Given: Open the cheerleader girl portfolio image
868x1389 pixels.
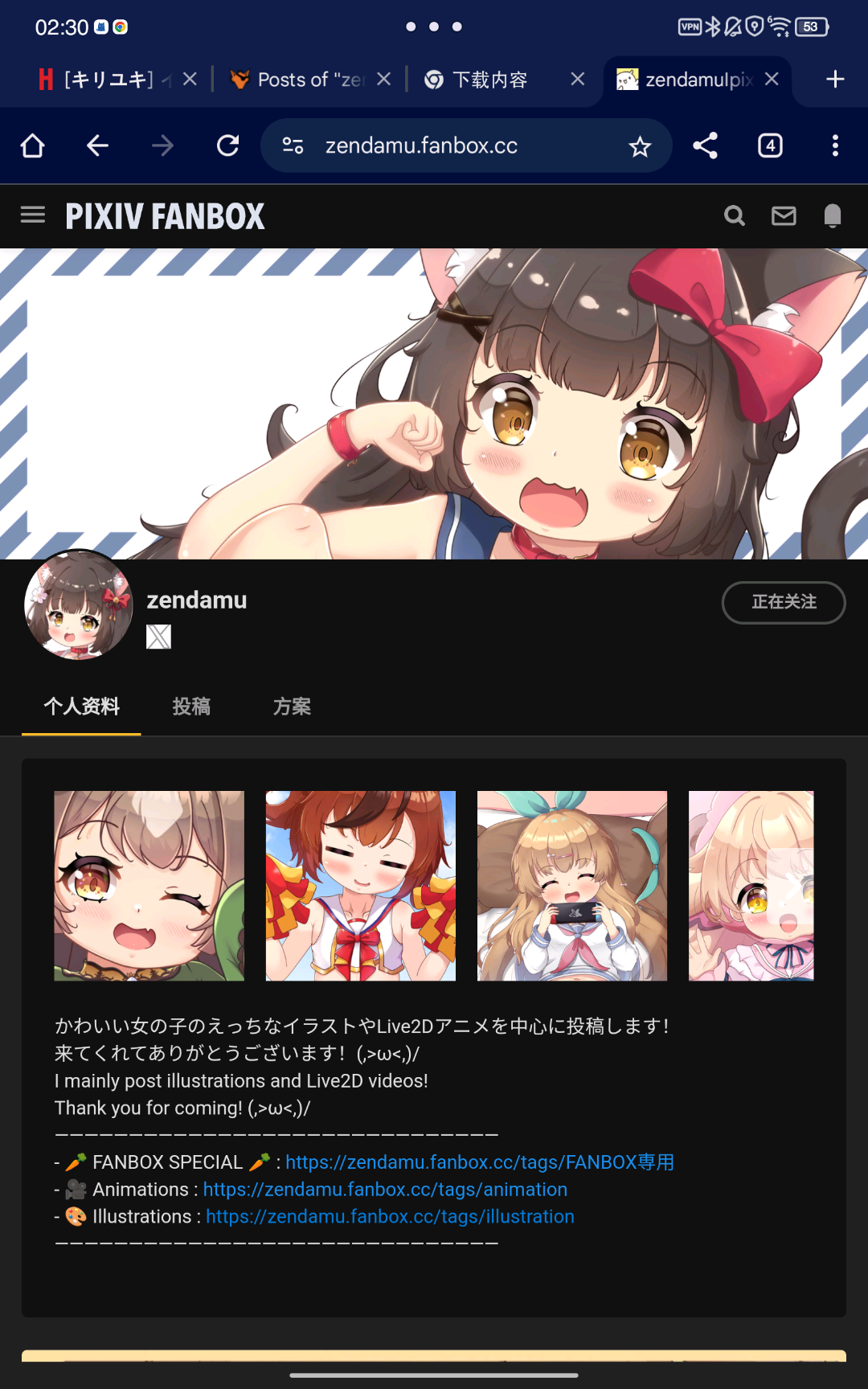Looking at the screenshot, I should click(361, 886).
